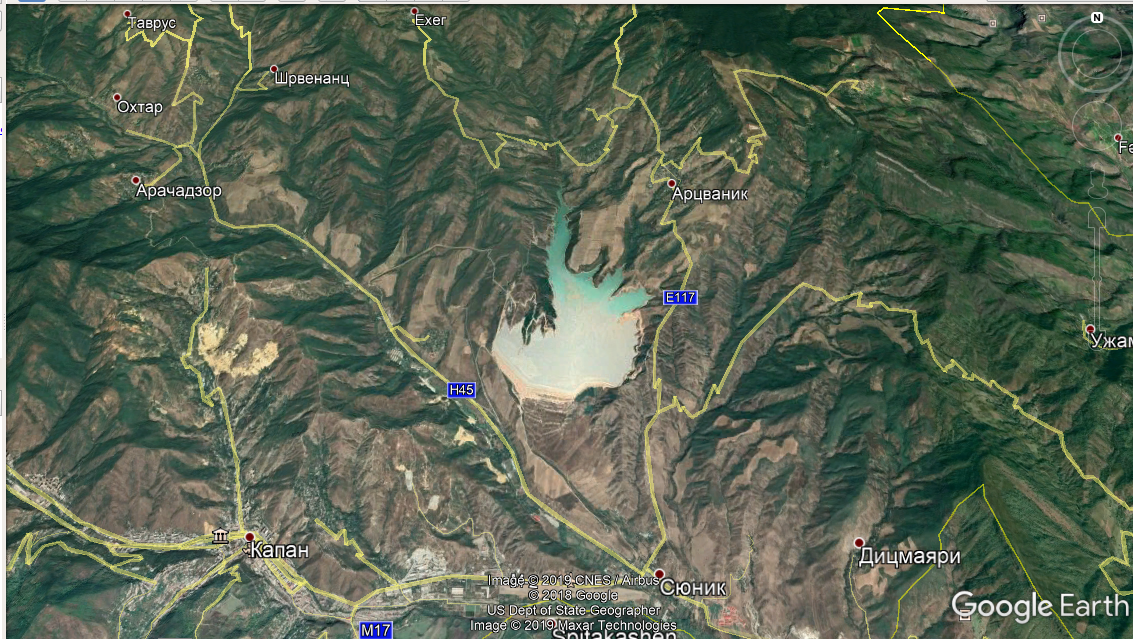Open the Охтар place marker
Viewport: 1133px width, 639px height.
[x=117, y=96]
